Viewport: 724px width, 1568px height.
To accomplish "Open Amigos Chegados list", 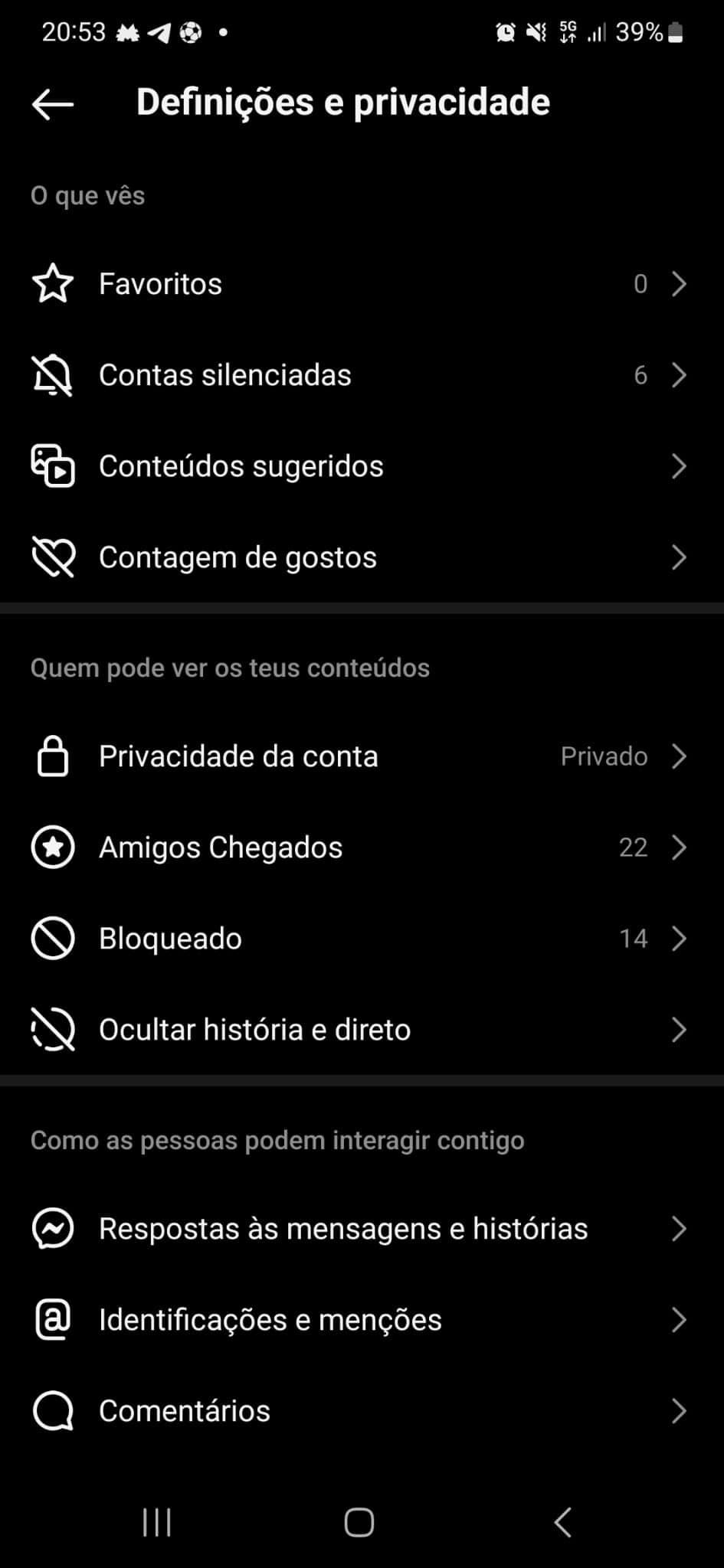I will [362, 848].
